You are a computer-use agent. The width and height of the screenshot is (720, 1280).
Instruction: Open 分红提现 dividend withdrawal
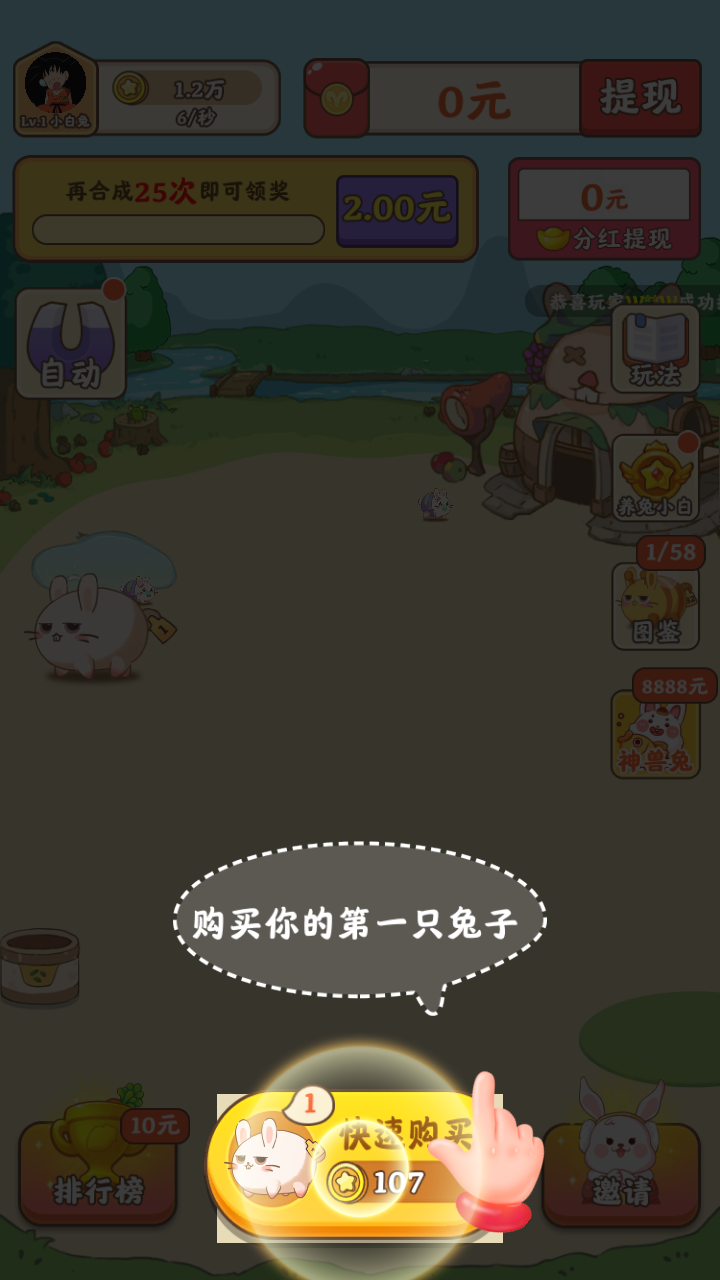tap(604, 210)
